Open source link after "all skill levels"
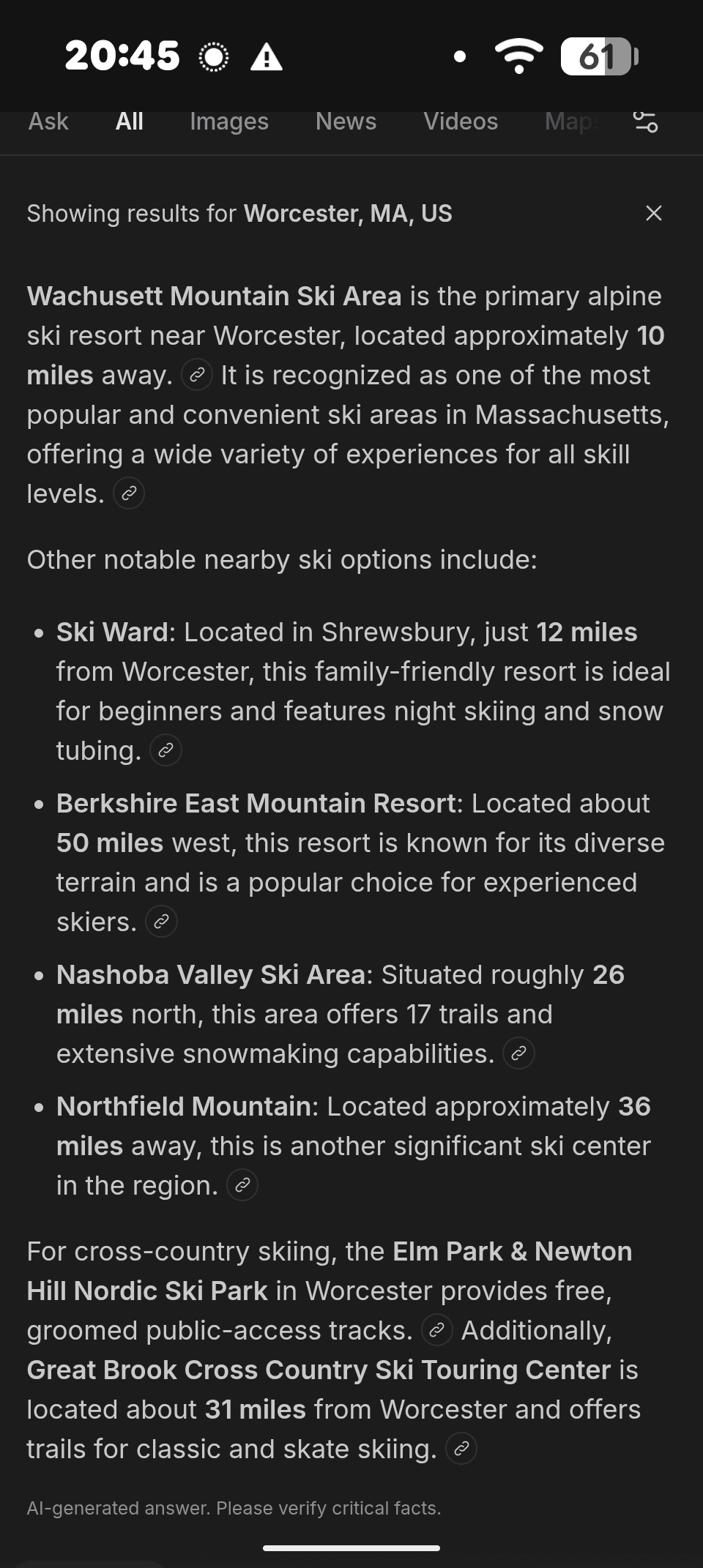 tap(129, 494)
